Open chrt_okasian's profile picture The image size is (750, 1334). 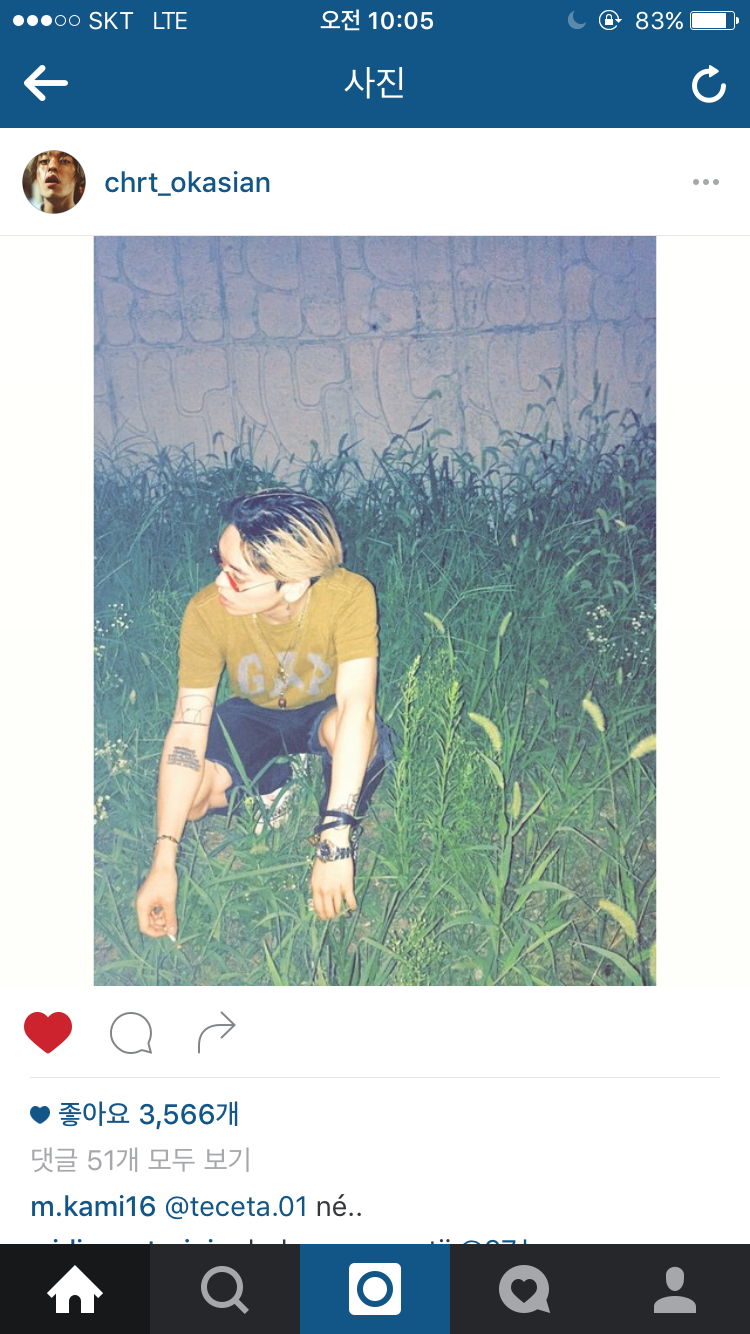[x=54, y=182]
